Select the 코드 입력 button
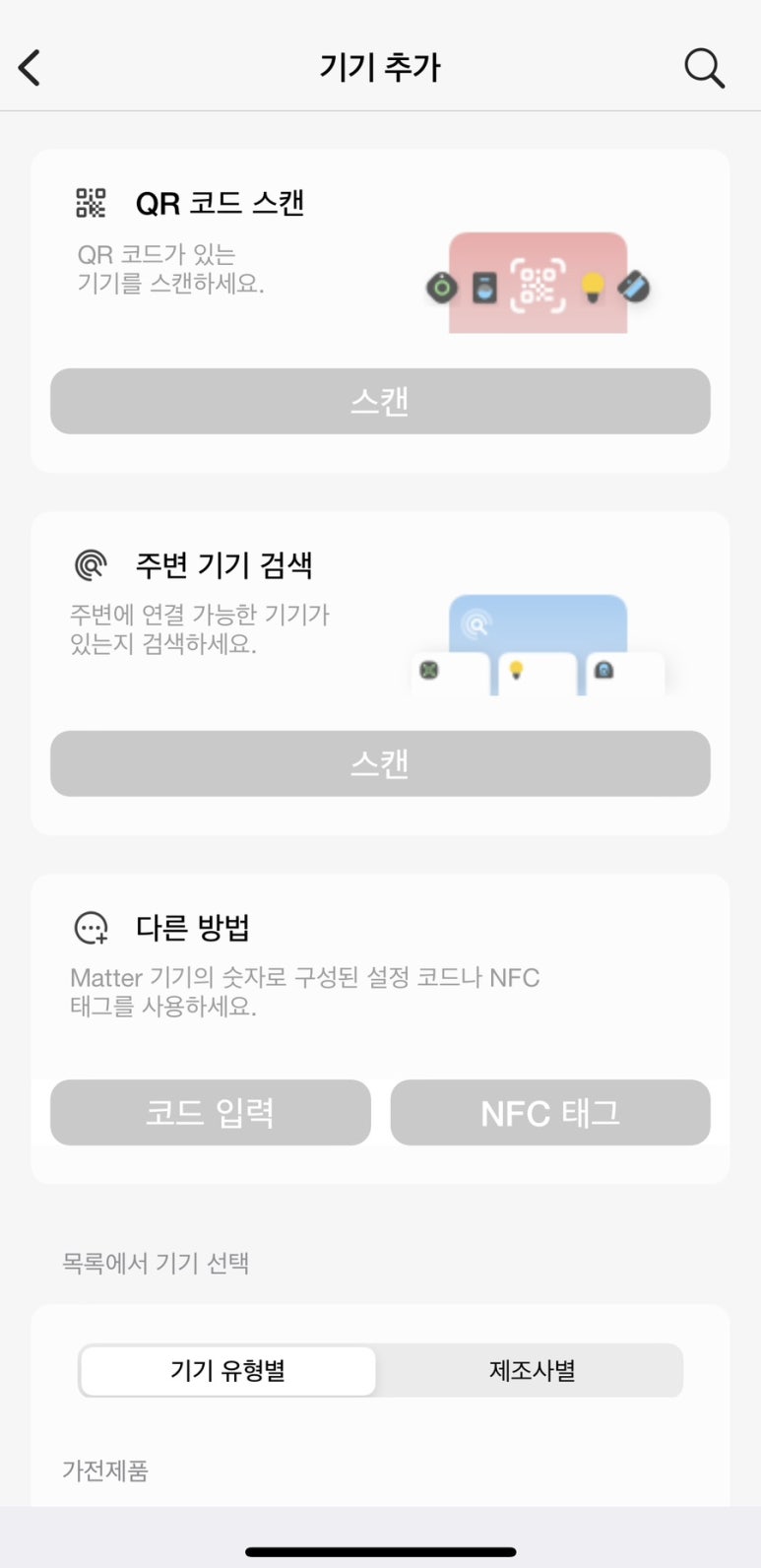The width and height of the screenshot is (761, 1568). tap(211, 1113)
